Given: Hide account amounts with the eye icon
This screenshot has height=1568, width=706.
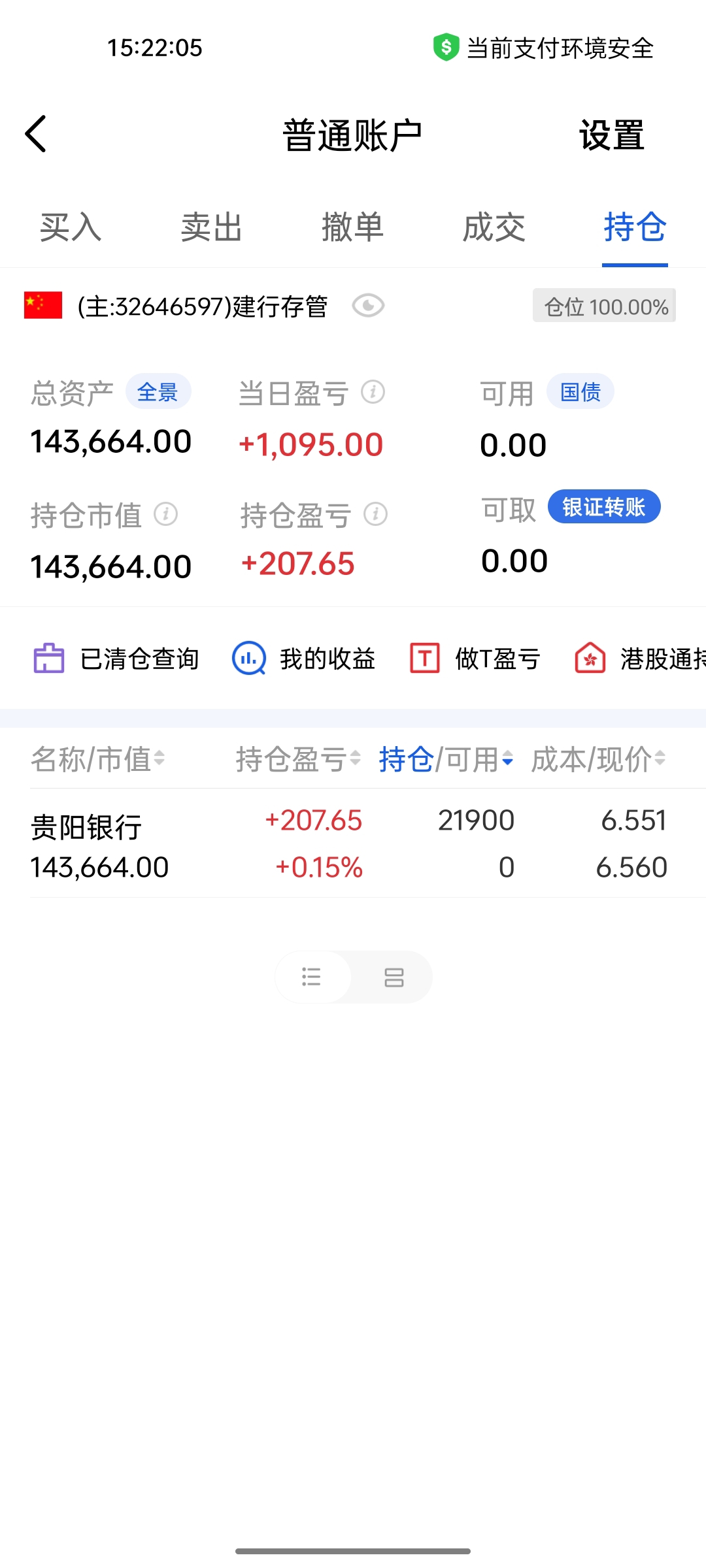Looking at the screenshot, I should click(368, 306).
